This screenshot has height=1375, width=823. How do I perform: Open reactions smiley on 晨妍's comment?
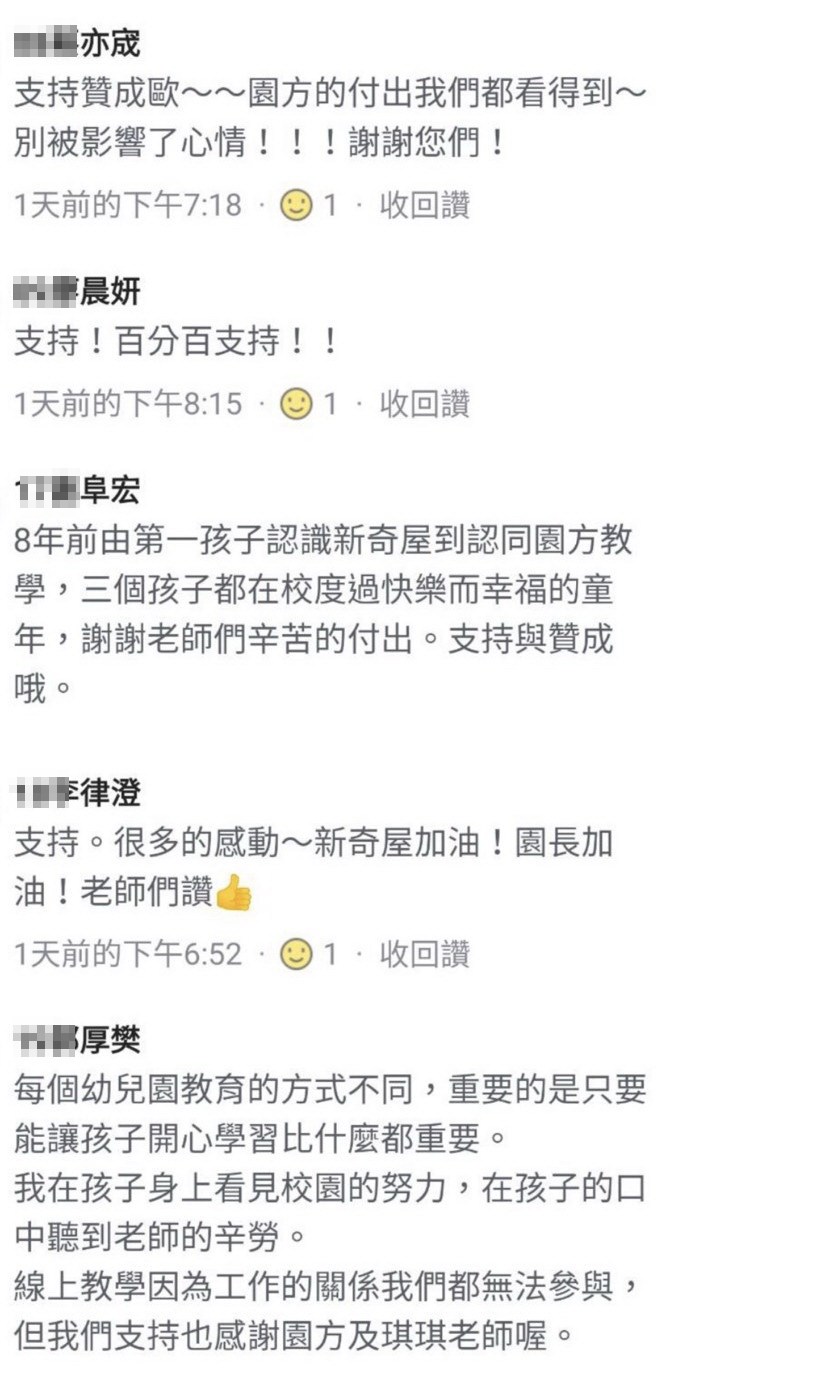(296, 404)
